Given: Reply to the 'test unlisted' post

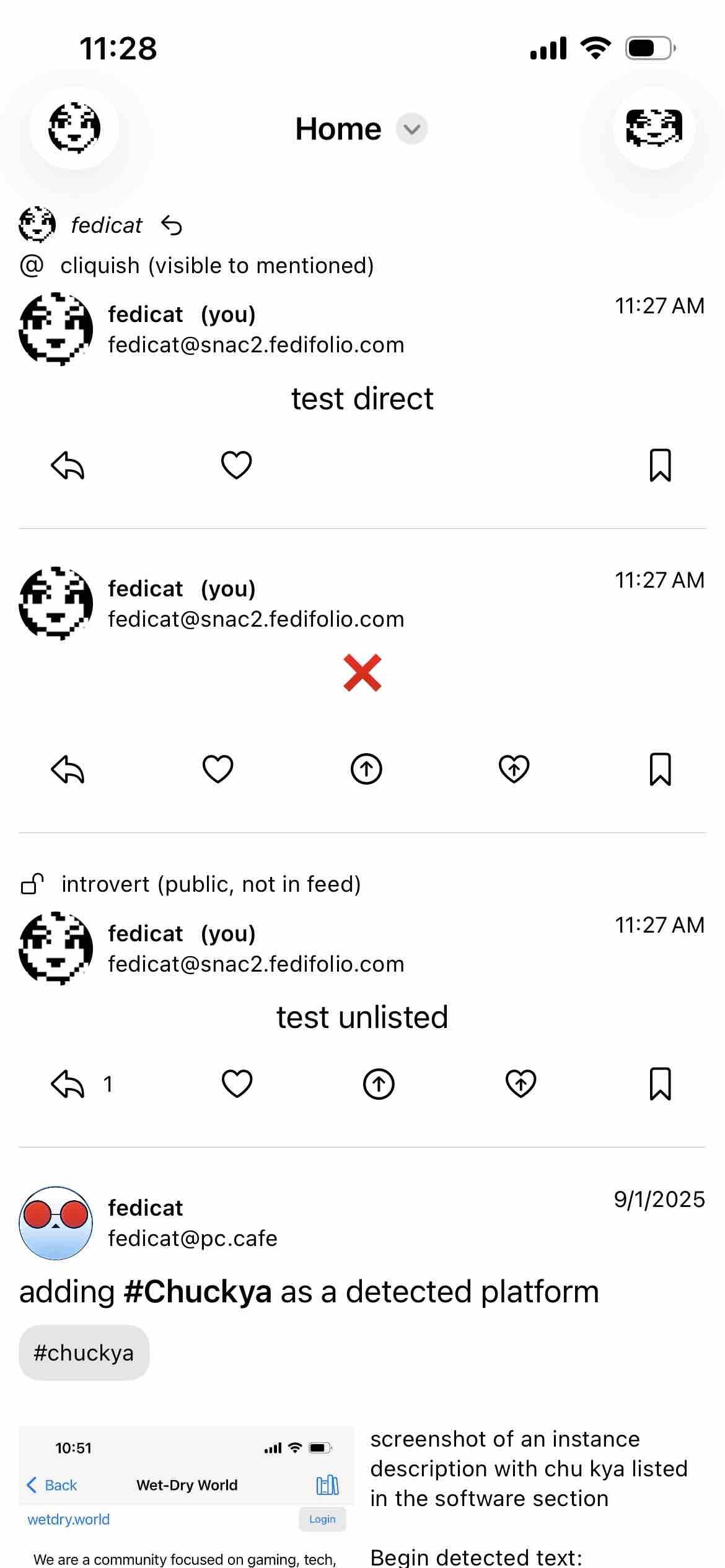Looking at the screenshot, I should pos(68,1084).
